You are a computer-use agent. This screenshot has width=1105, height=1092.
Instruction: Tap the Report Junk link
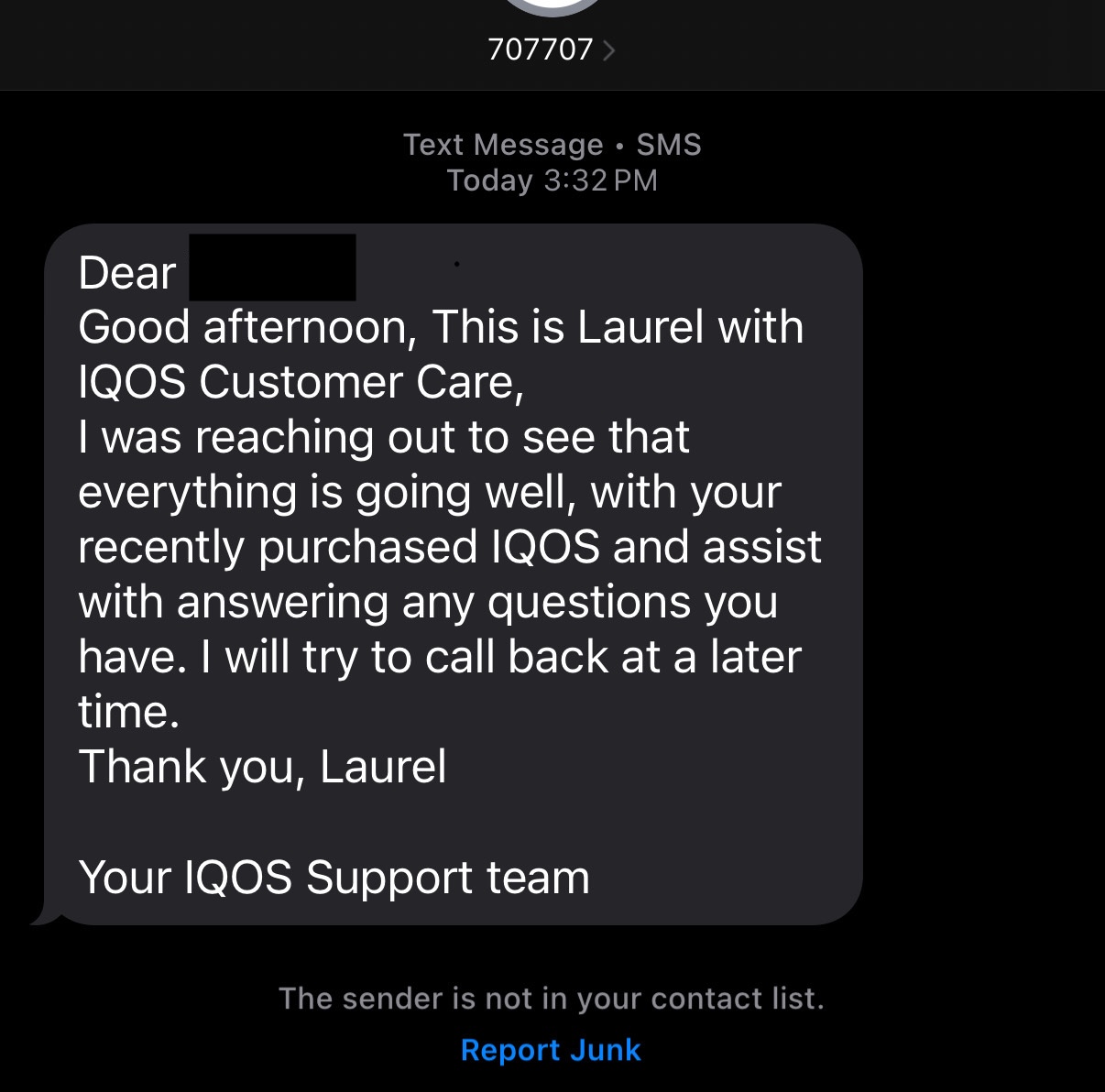coord(551,1050)
